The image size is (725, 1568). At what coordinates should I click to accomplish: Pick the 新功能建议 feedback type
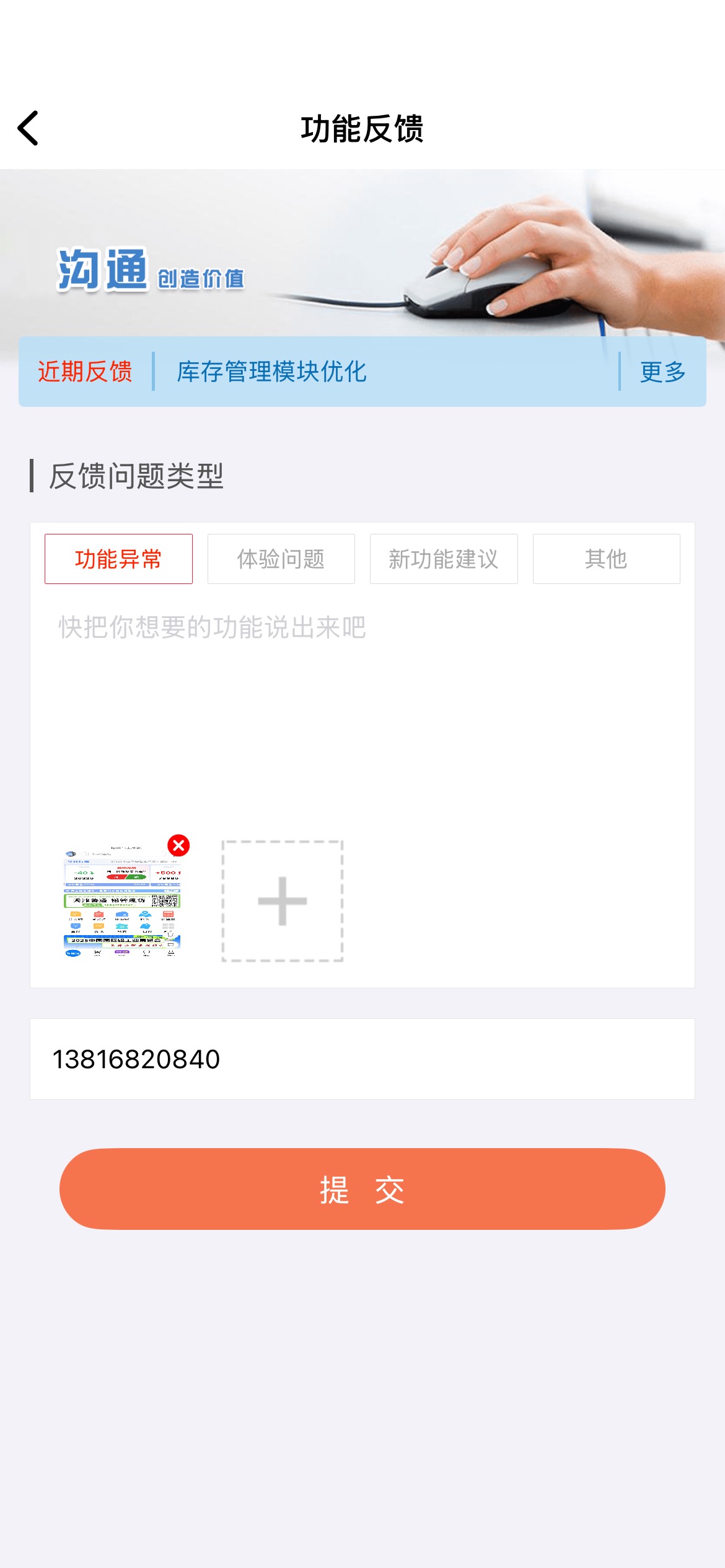click(444, 559)
